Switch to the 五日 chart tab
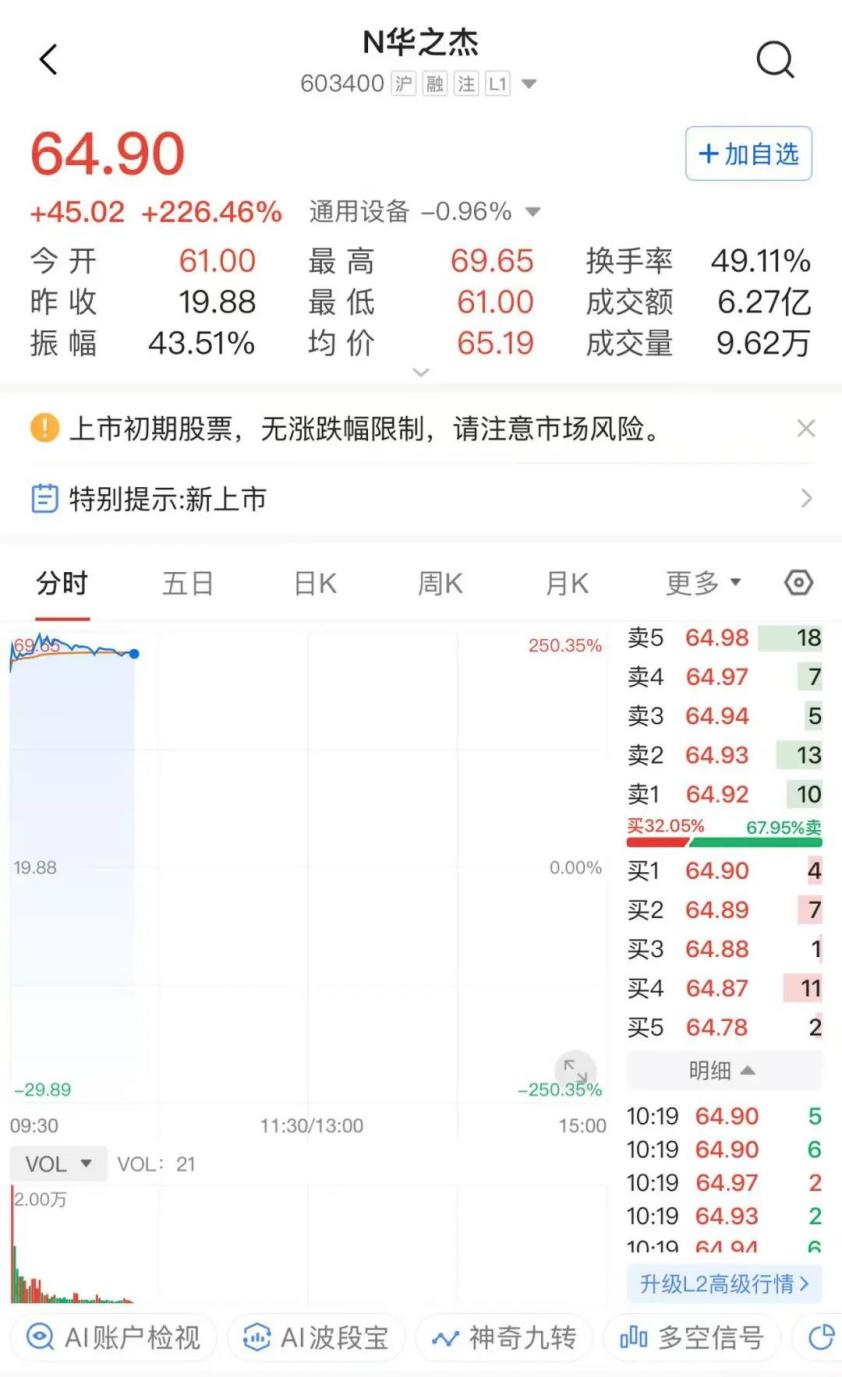This screenshot has height=1377, width=842. pos(188,583)
